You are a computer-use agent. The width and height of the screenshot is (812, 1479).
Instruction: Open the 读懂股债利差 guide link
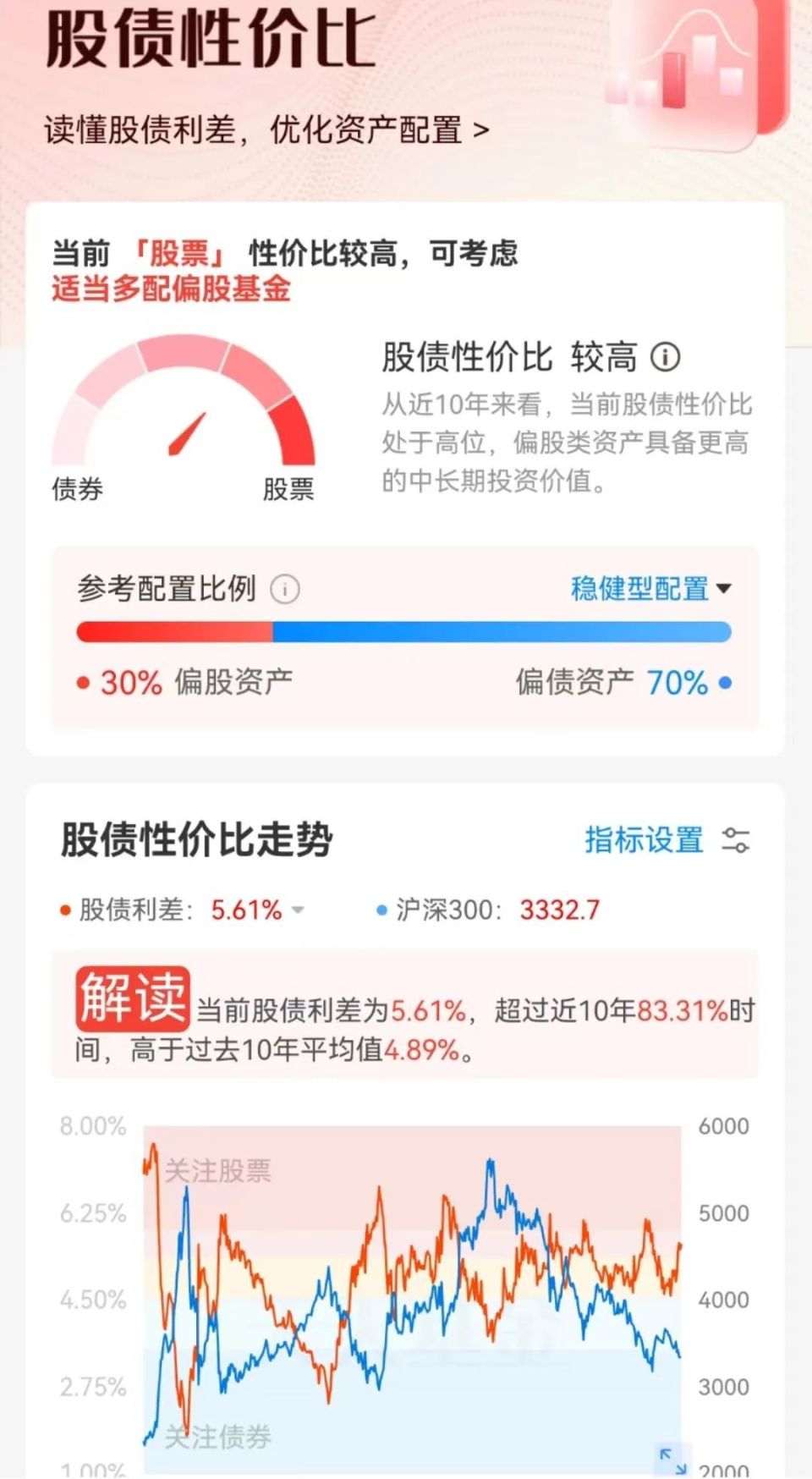[266, 130]
